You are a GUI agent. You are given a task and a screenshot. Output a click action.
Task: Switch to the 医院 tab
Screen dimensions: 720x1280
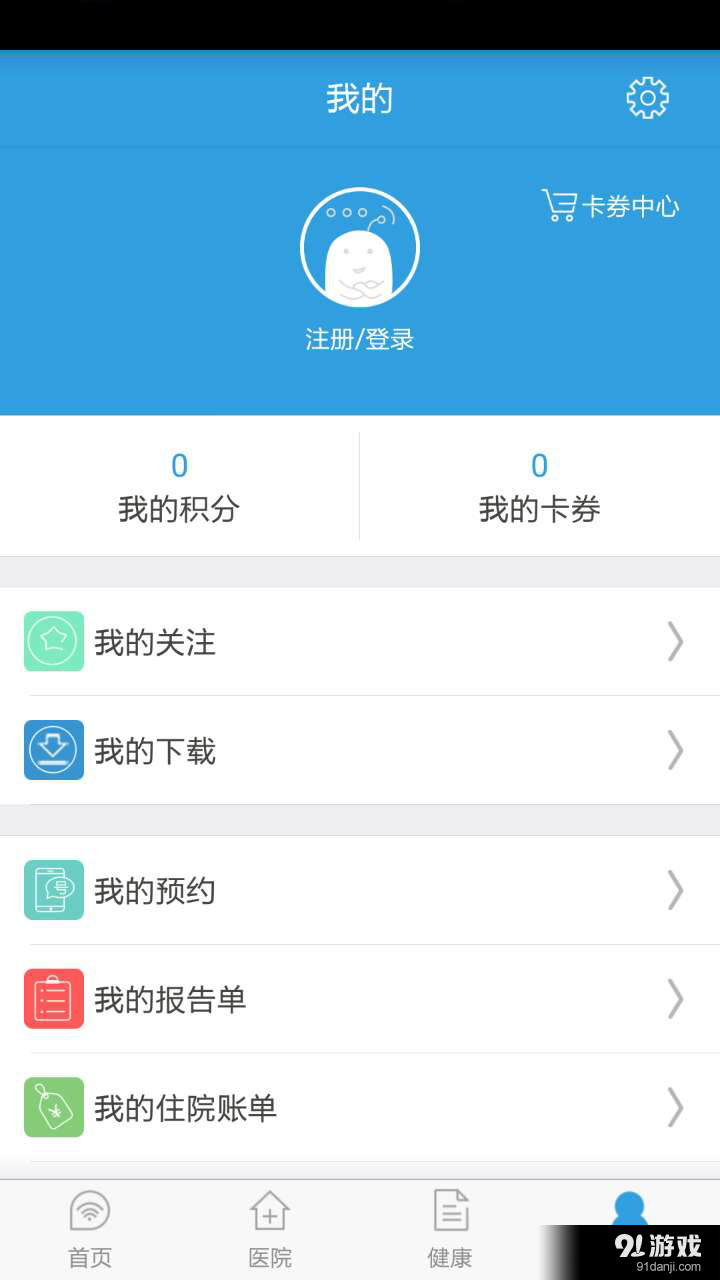[269, 1228]
